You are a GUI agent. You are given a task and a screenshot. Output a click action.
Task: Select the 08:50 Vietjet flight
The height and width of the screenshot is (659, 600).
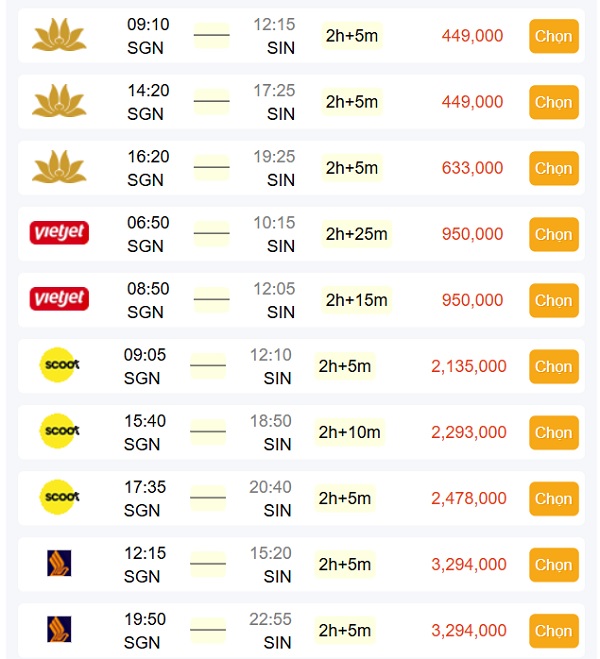tap(553, 300)
